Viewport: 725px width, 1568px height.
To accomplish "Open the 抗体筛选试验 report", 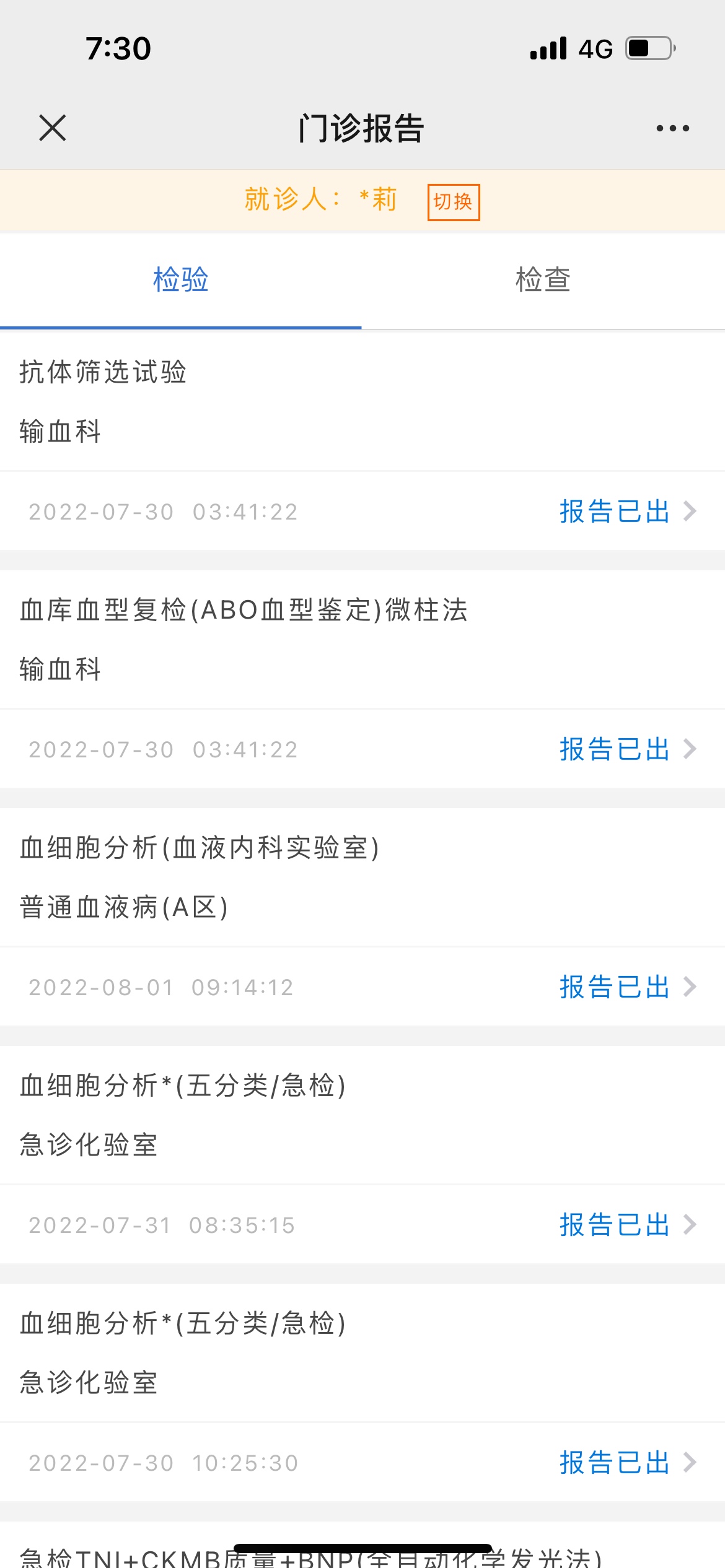I will point(626,512).
